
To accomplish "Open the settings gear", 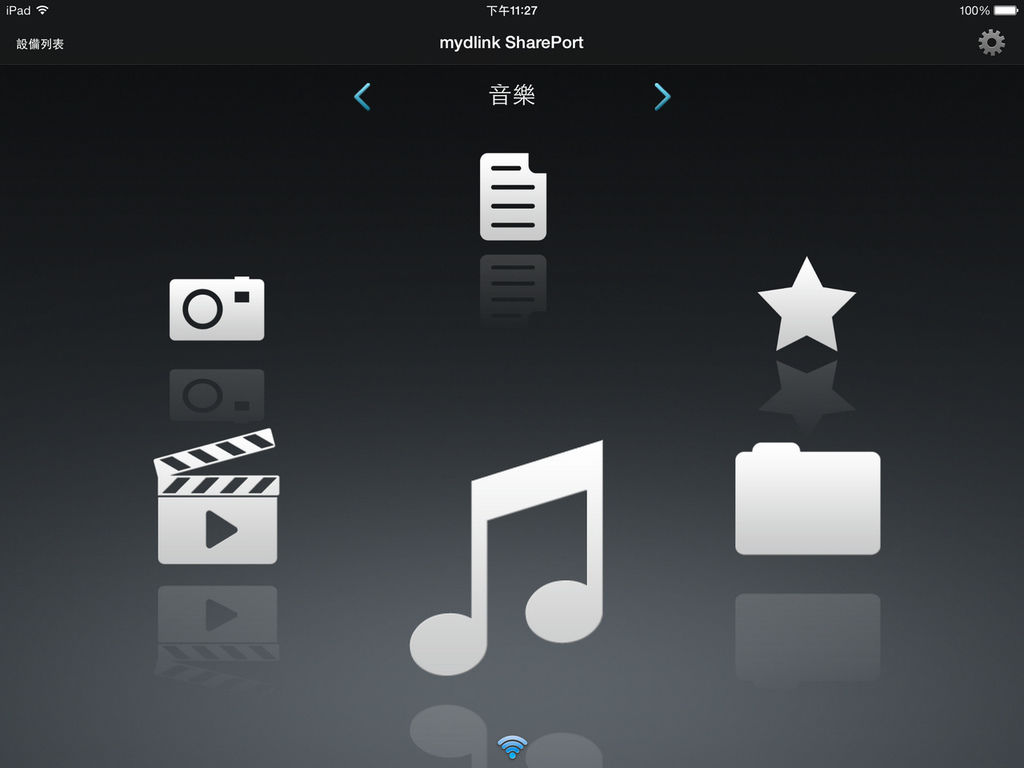I will [991, 42].
